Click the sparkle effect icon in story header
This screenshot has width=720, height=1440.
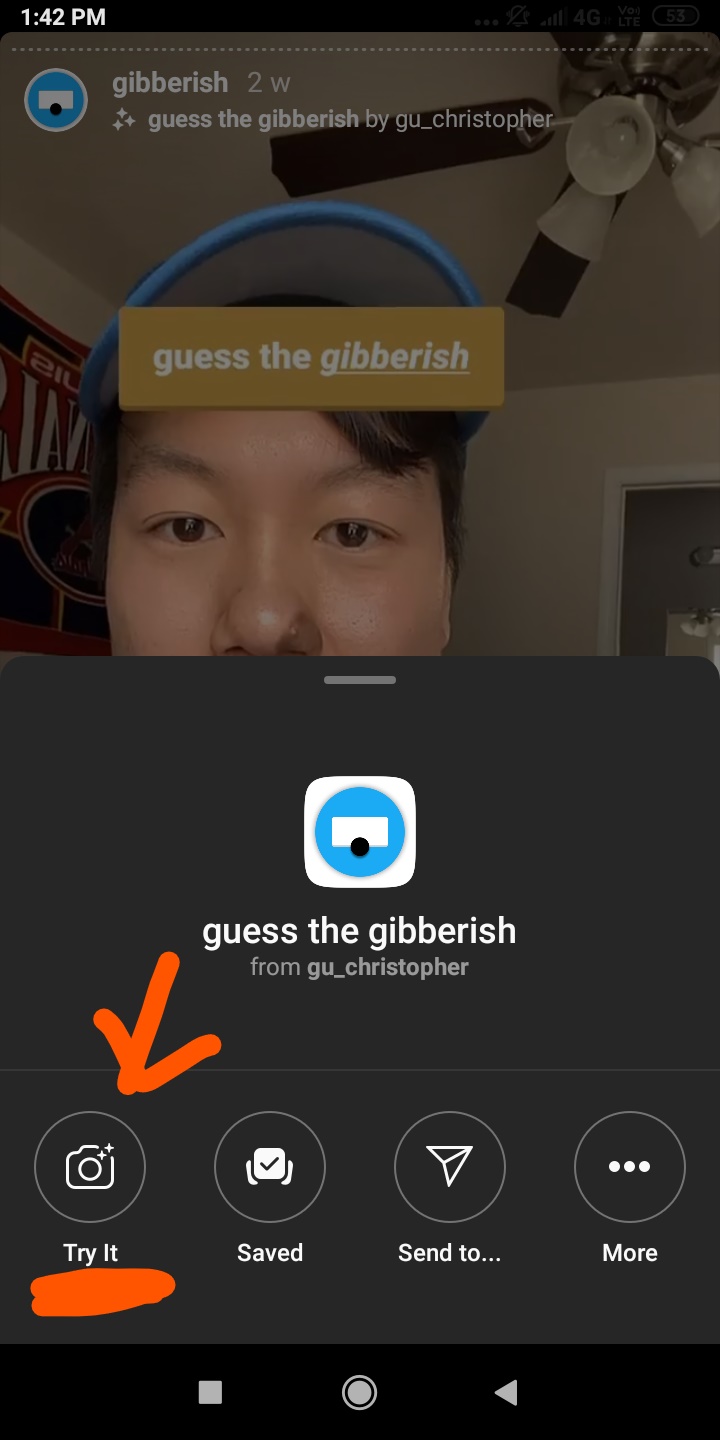pyautogui.click(x=127, y=119)
